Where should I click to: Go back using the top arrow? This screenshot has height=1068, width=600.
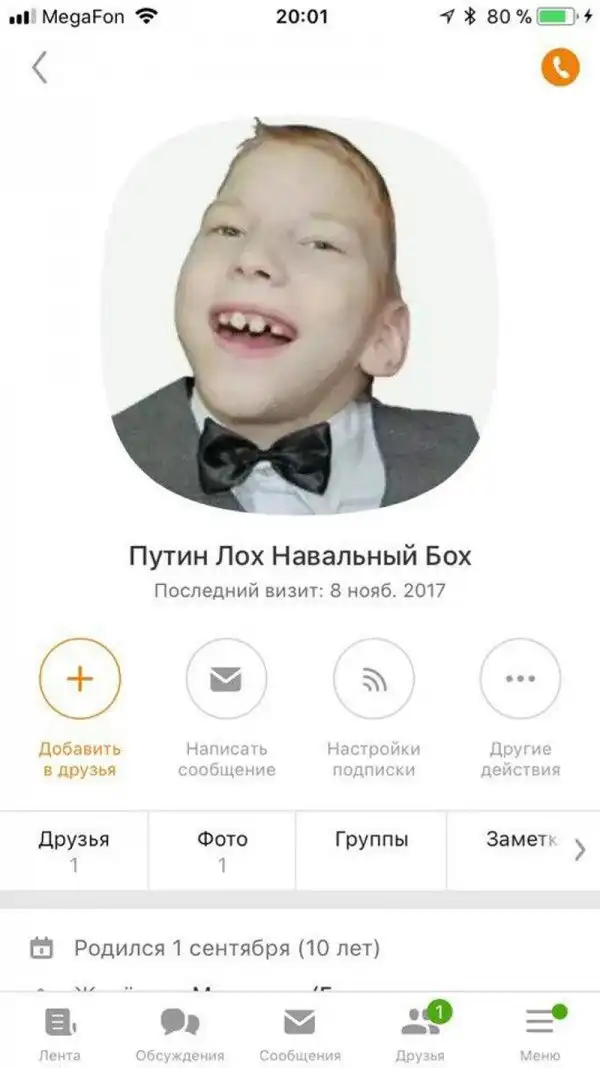coord(40,68)
